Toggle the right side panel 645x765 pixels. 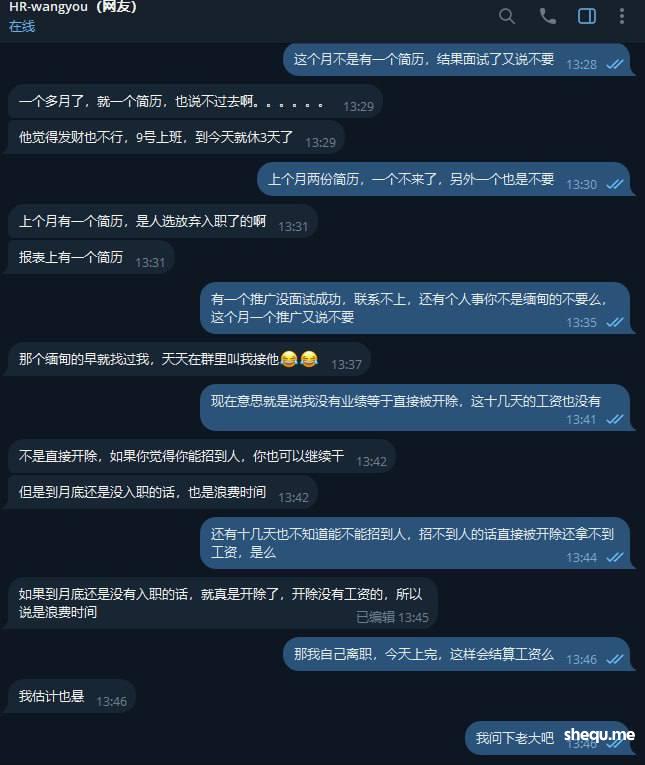coord(587,16)
